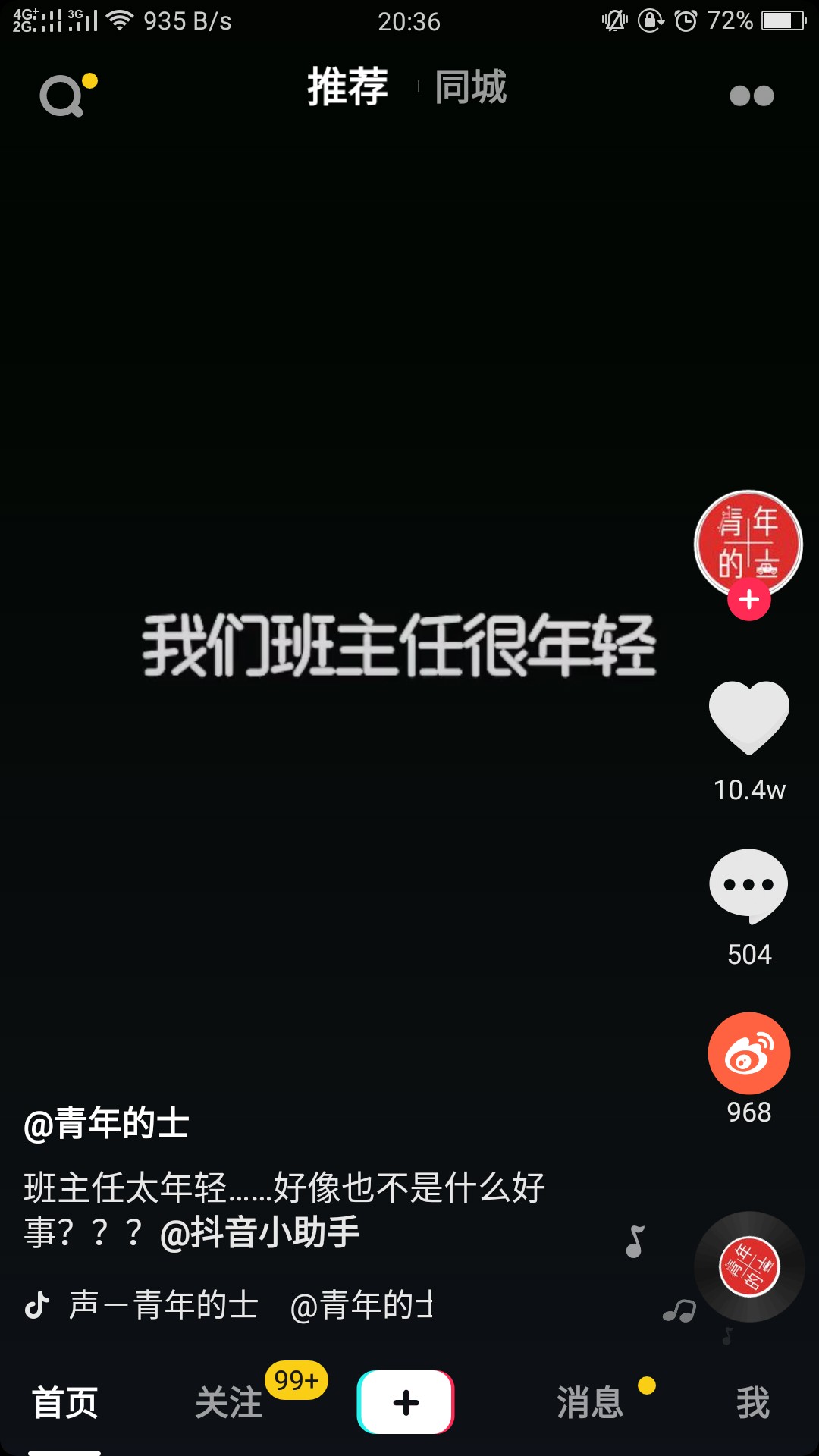Open the @抖音小助手 mention
Viewport: 819px width, 1456px height.
[259, 1232]
